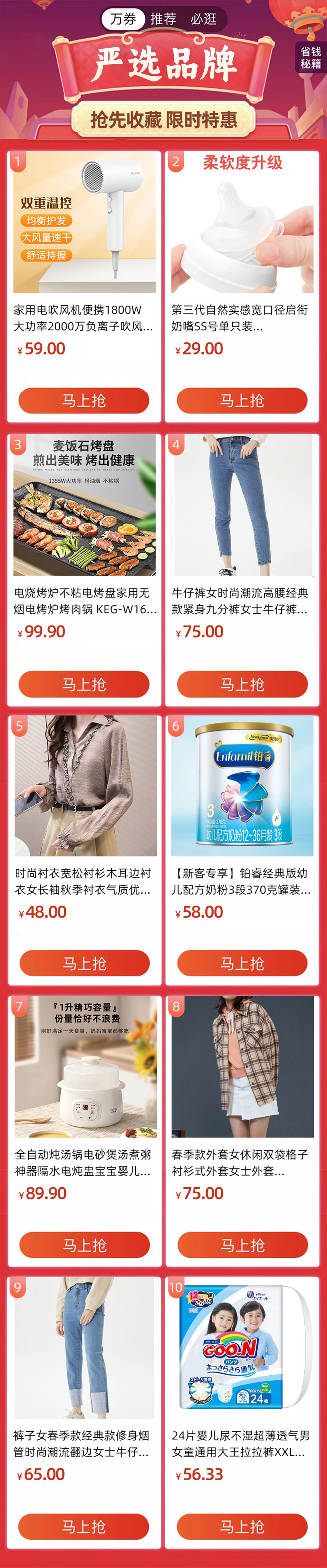Image resolution: width=327 pixels, height=1568 pixels.
Task: Tap 马上抢 for the ¥65.00 cuffed jeans
Action: [x=84, y=1526]
